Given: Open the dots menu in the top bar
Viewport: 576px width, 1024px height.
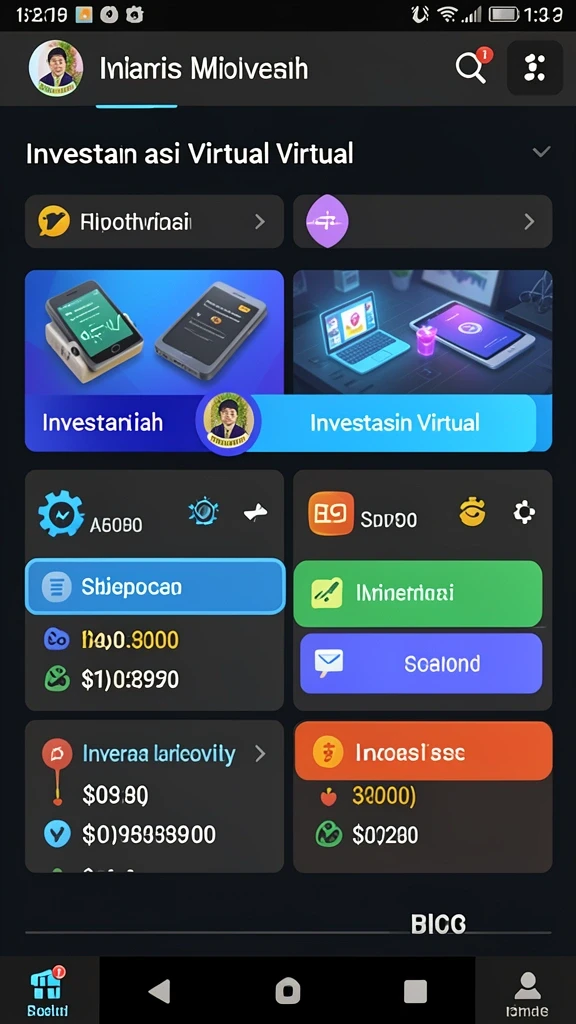Looking at the screenshot, I should (x=534, y=68).
